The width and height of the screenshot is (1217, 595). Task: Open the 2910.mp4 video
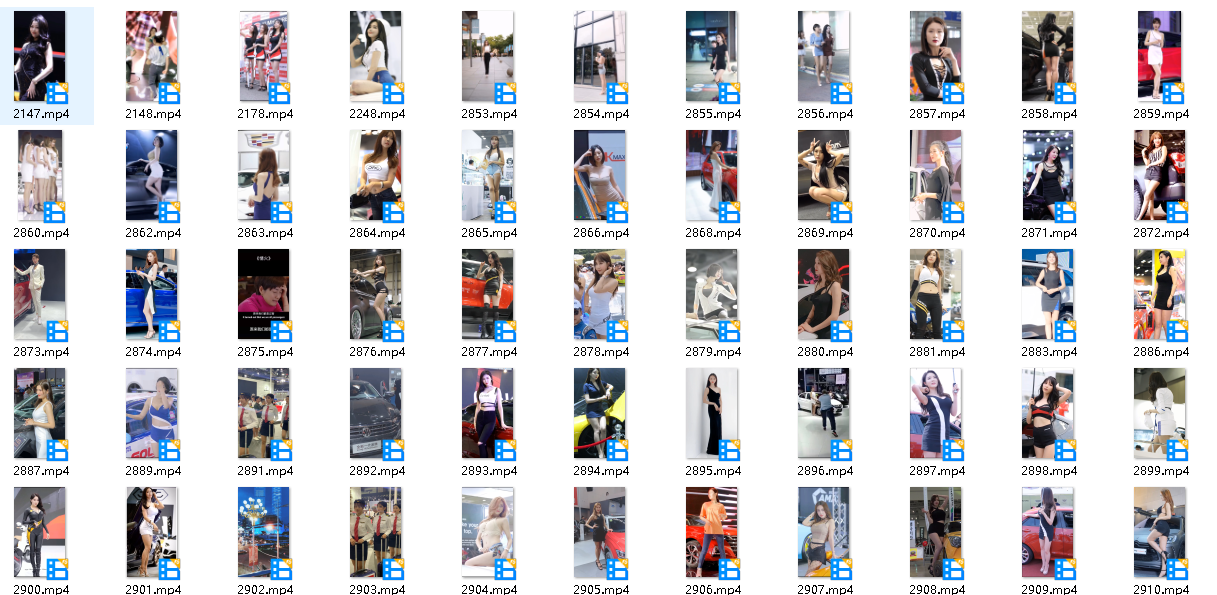(1160, 533)
